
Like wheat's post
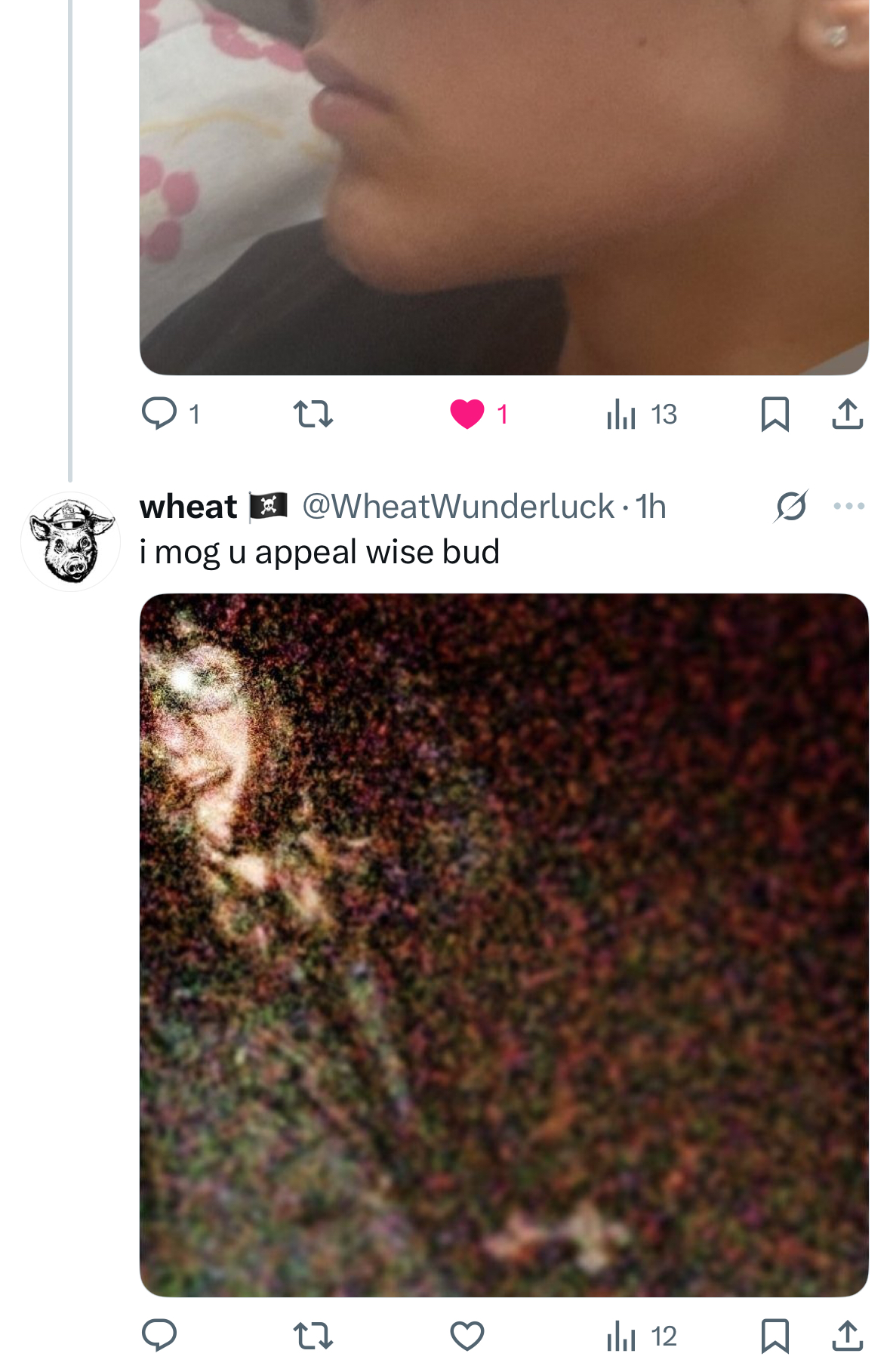click(467, 1336)
